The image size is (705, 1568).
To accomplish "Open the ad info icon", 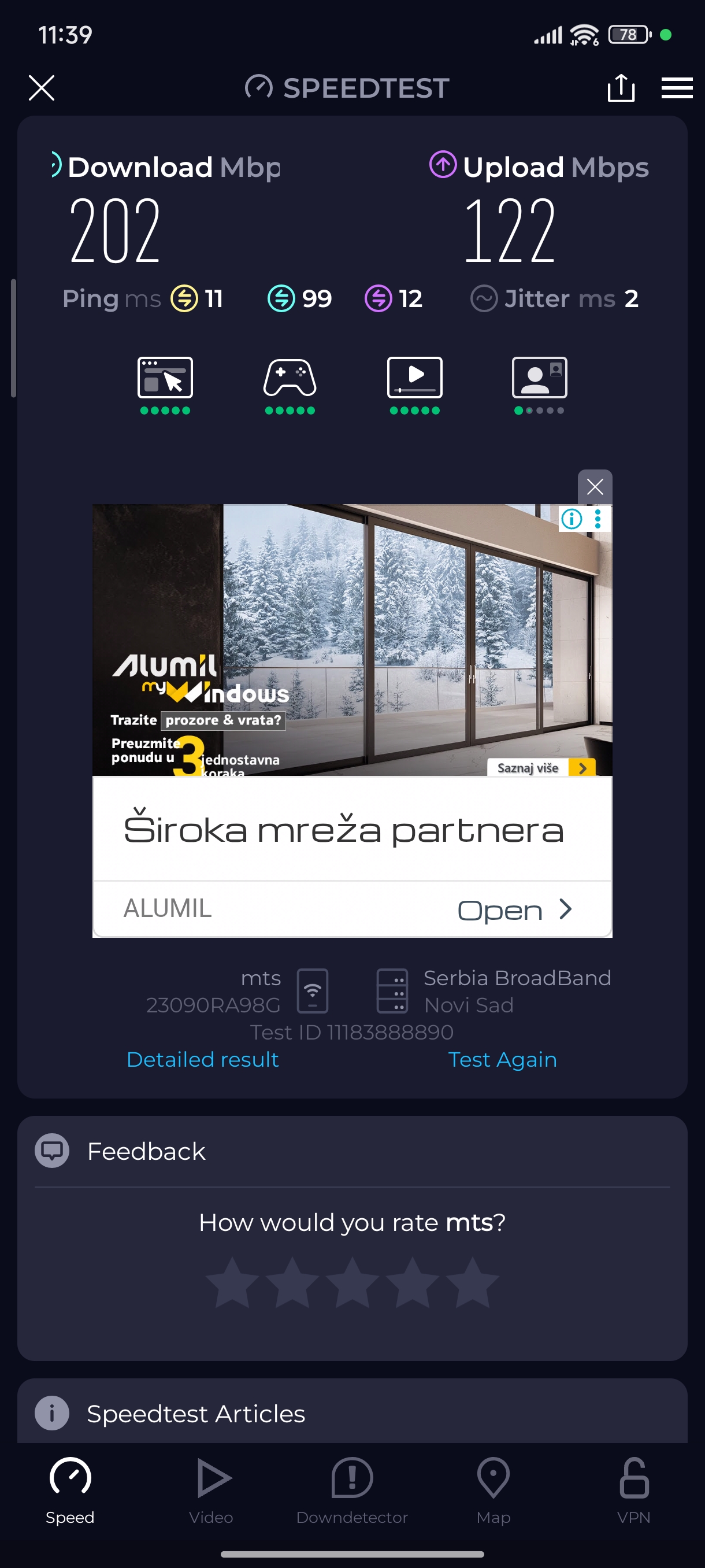I will [x=571, y=519].
